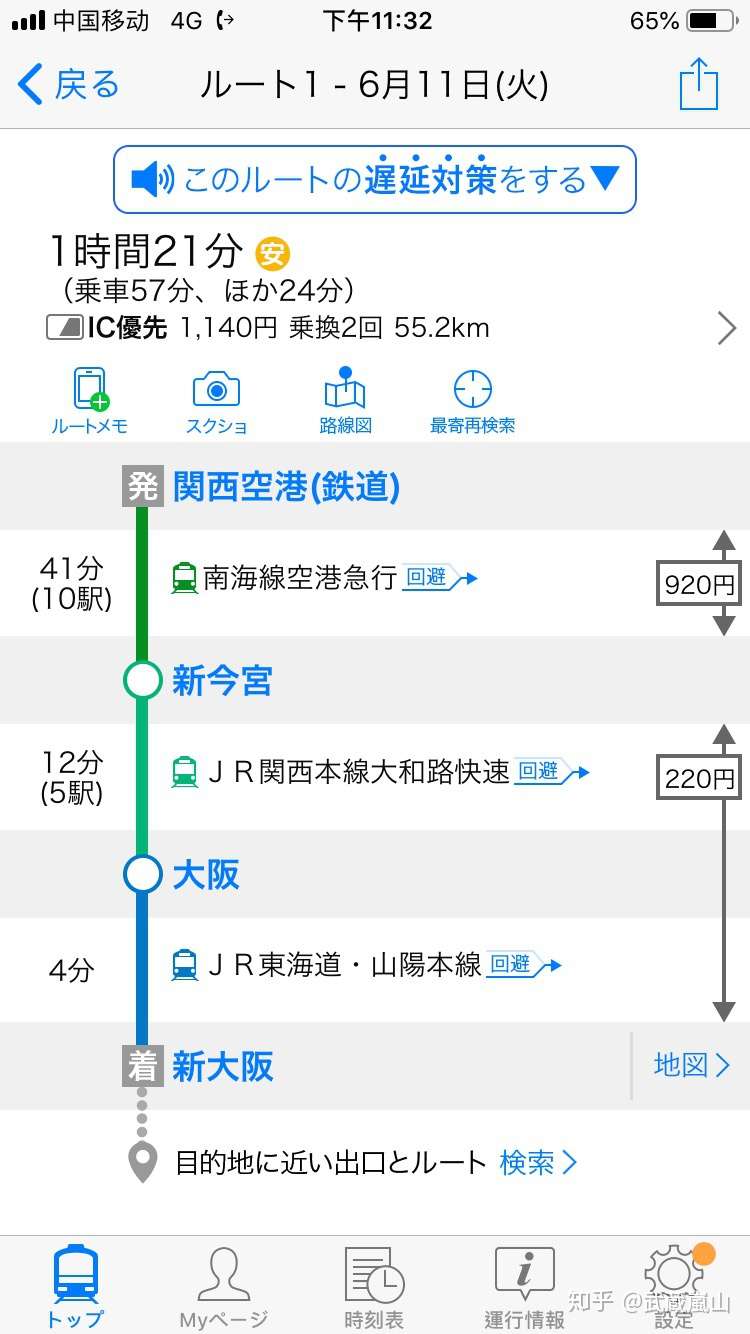Tap 回避 for JR東海道・山陽本線

click(x=522, y=964)
